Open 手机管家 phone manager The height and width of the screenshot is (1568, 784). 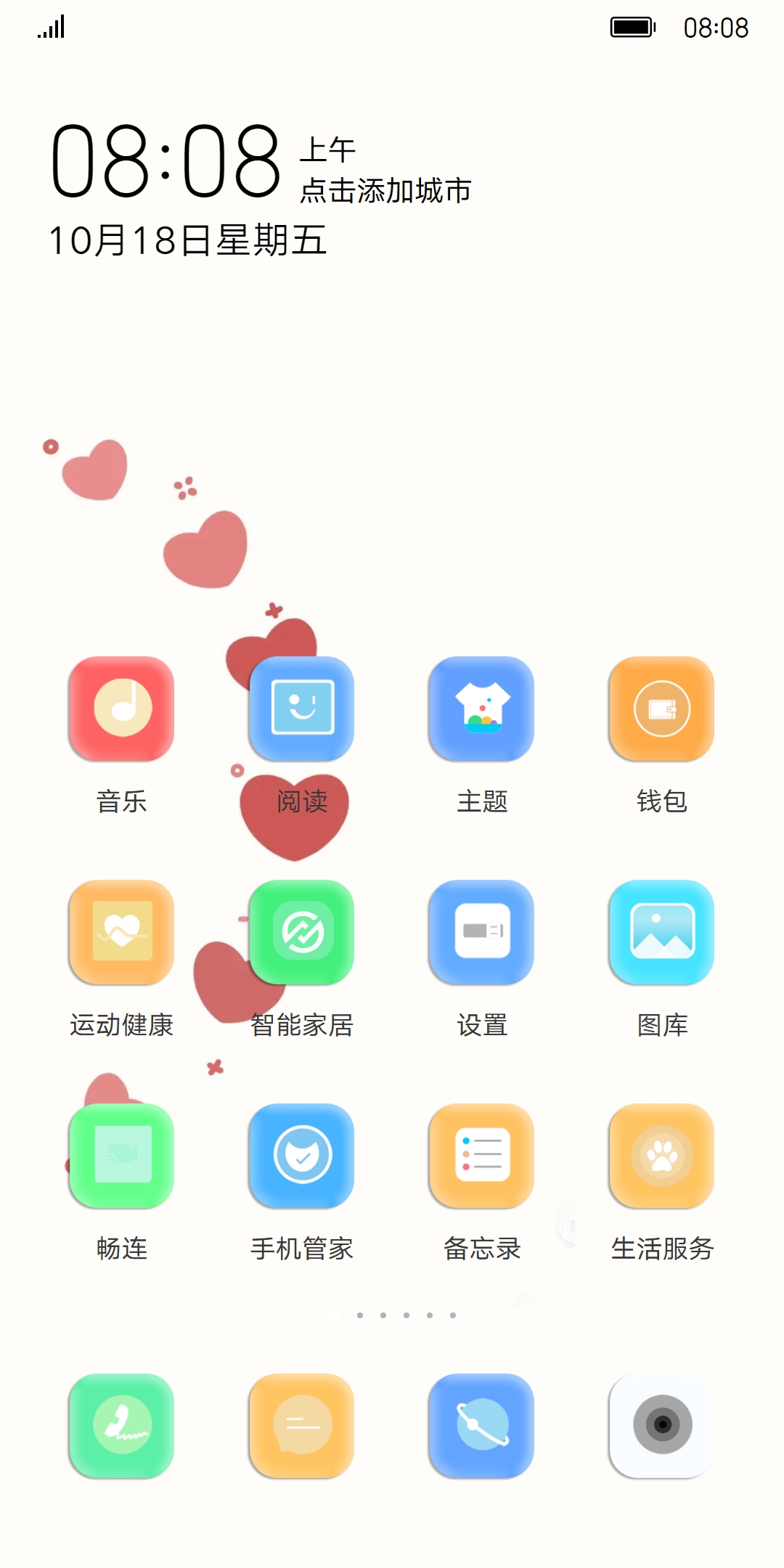pyautogui.click(x=301, y=1156)
